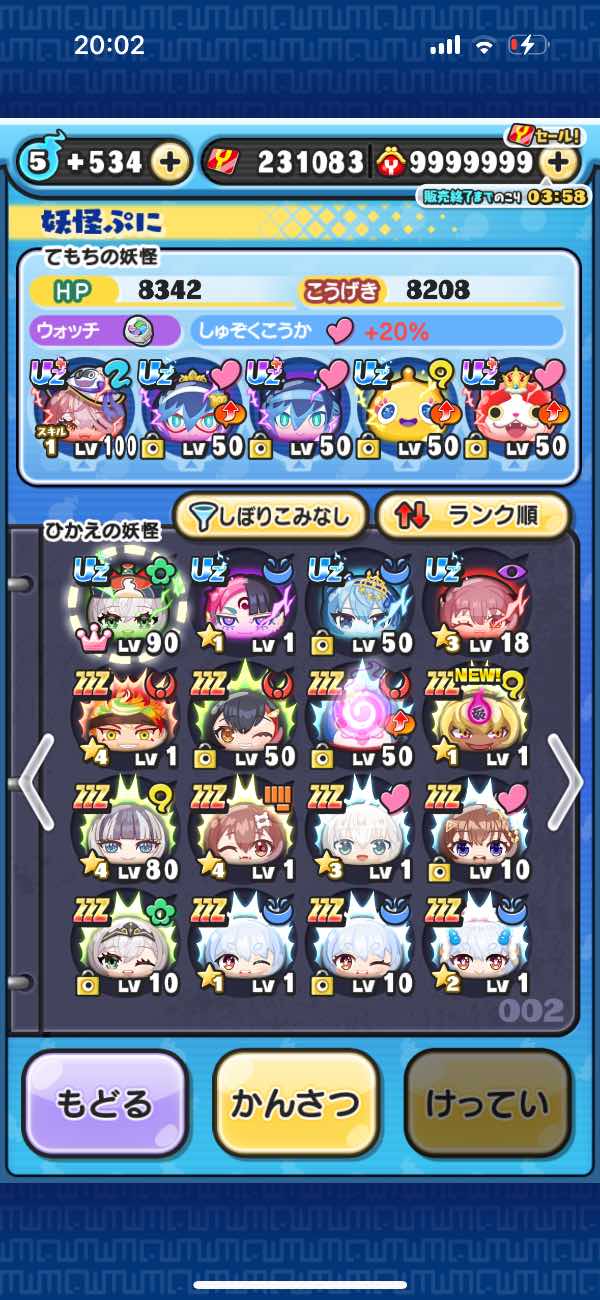This screenshot has height=1300, width=600.
Task: Choose the LV 80 reserve yokai
Action: tap(127, 830)
